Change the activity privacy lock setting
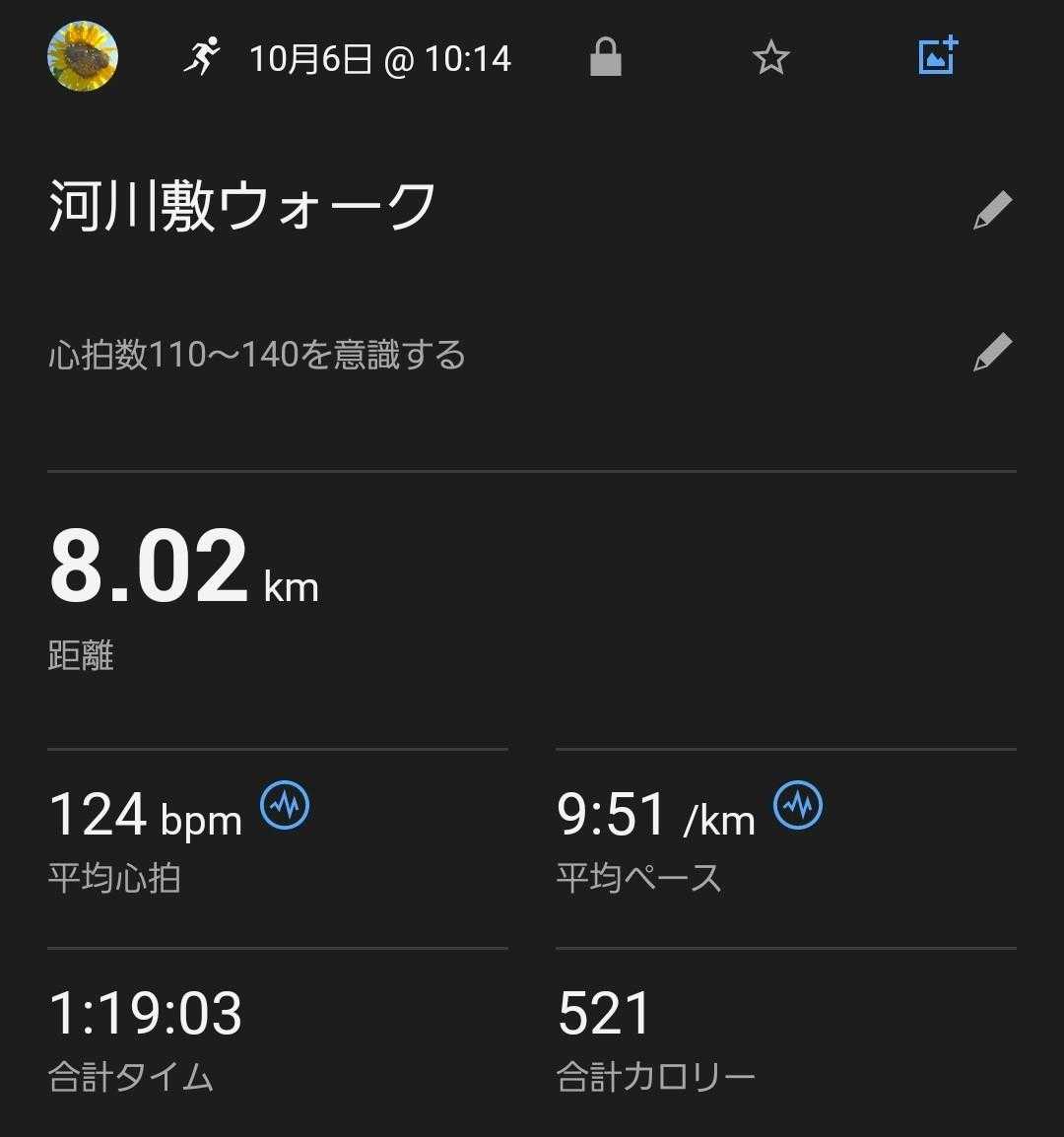The width and height of the screenshot is (1064, 1137). click(605, 58)
